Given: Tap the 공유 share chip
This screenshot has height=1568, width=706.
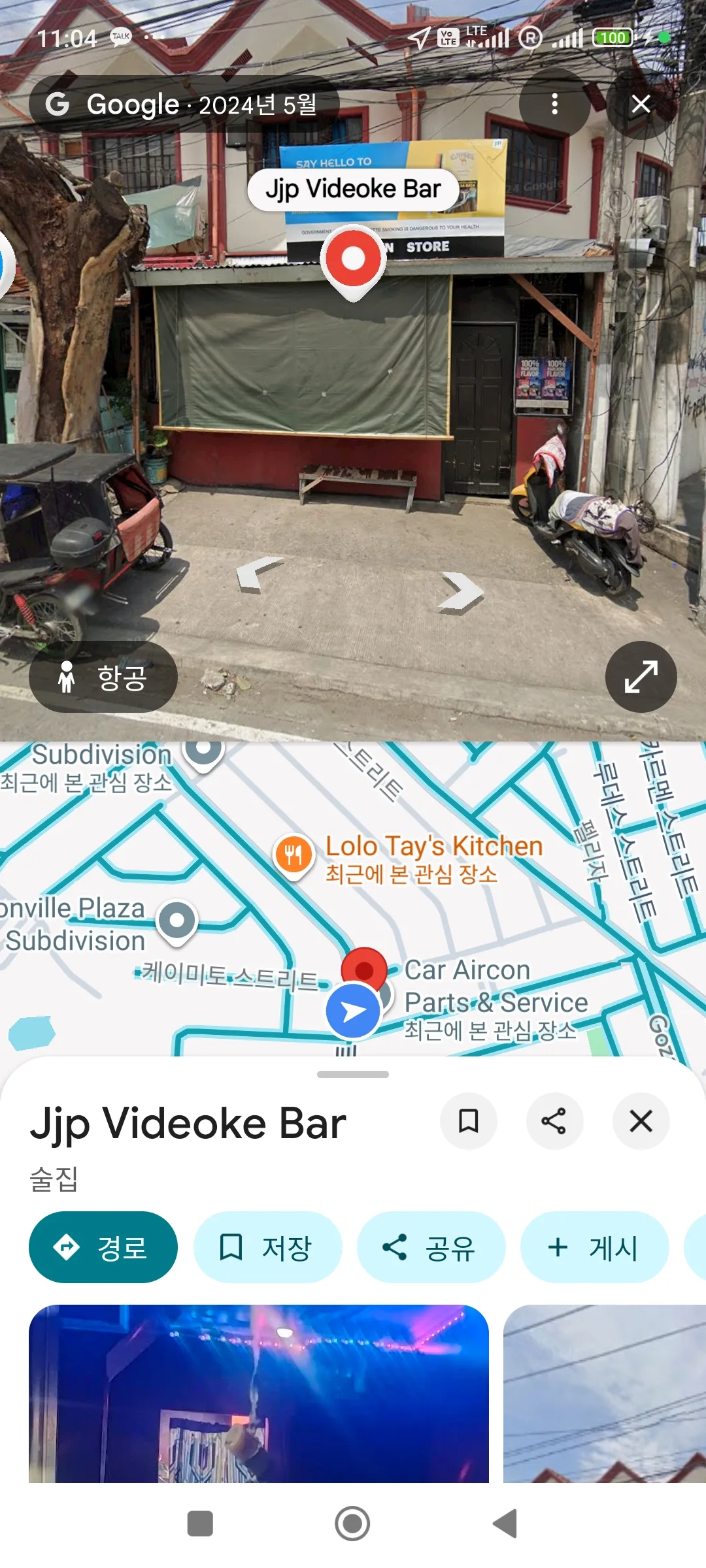Looking at the screenshot, I should coord(431,1247).
